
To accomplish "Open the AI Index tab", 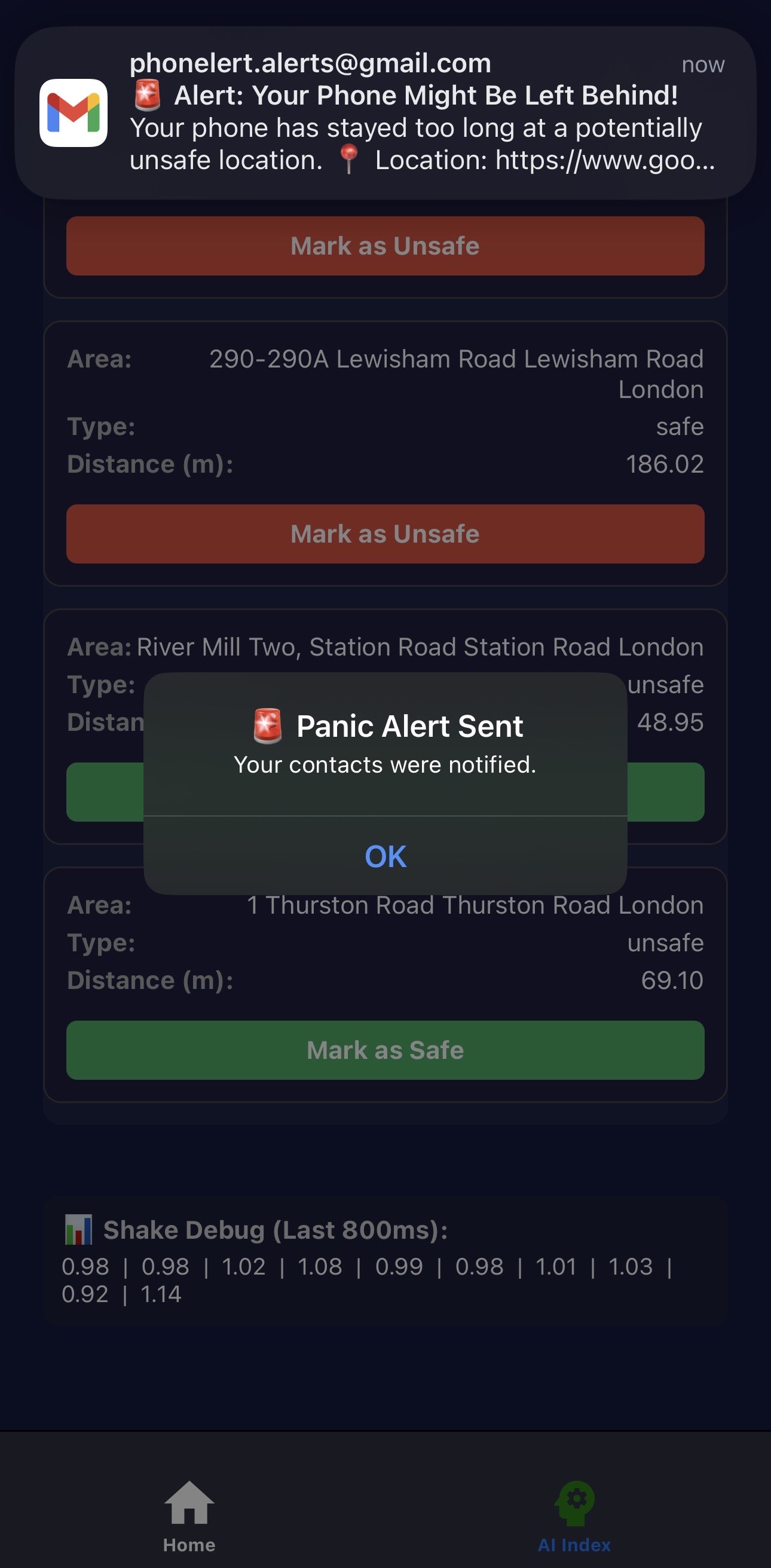I will [x=574, y=1517].
